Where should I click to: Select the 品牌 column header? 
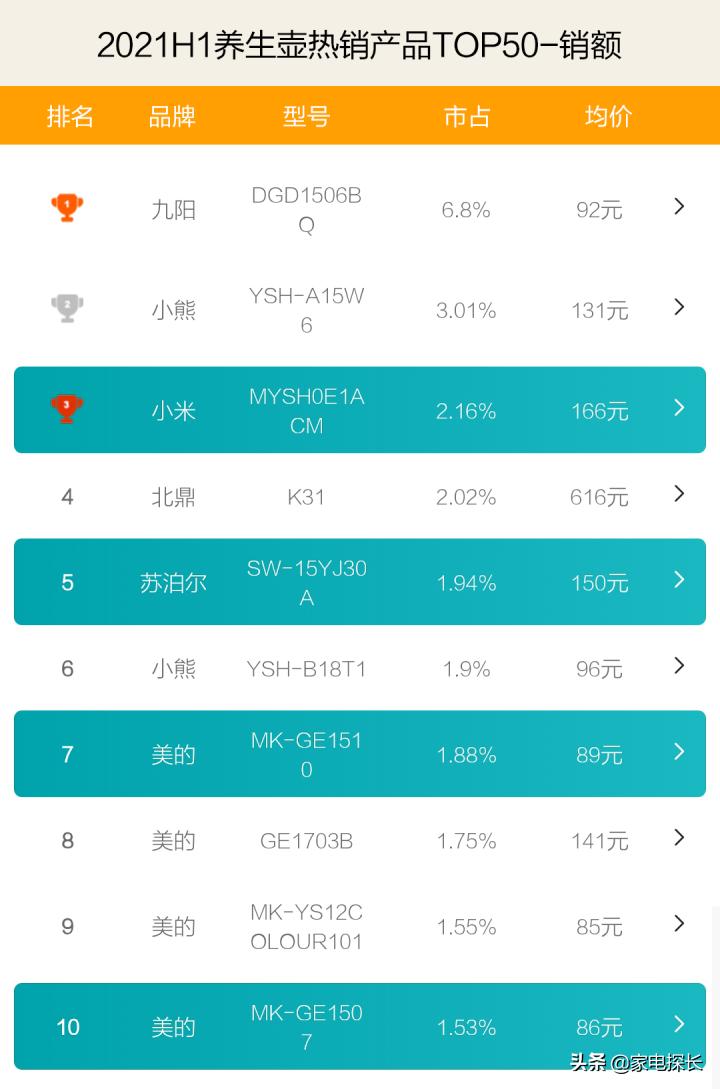point(170,116)
